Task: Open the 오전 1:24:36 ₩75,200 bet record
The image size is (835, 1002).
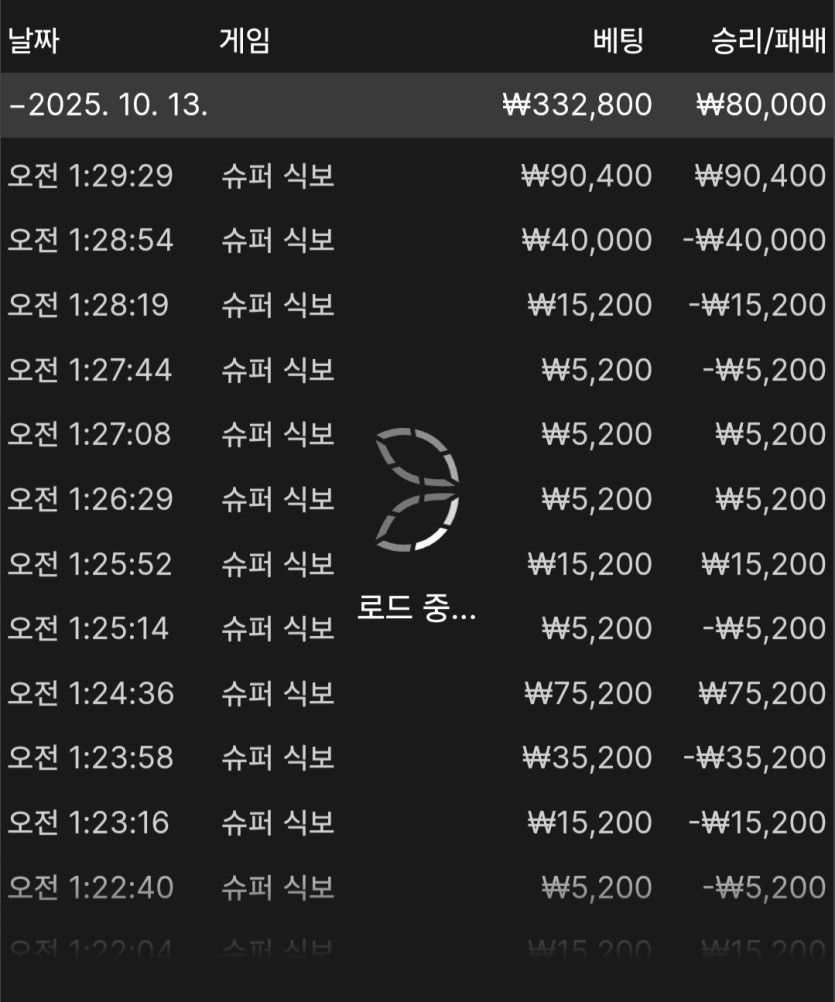Action: click(417, 692)
